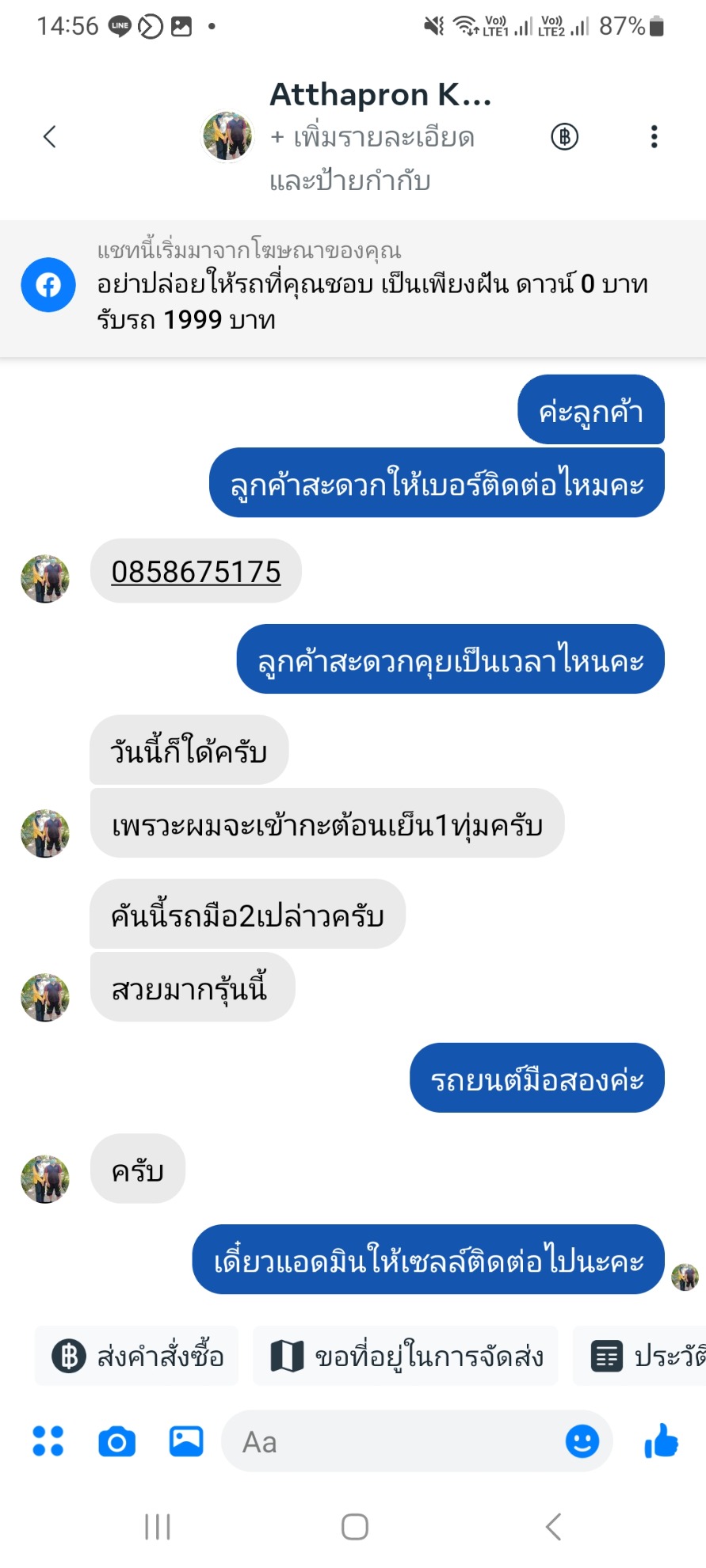706x1568 pixels.
Task: Open the camera to take photo
Action: 116,1441
